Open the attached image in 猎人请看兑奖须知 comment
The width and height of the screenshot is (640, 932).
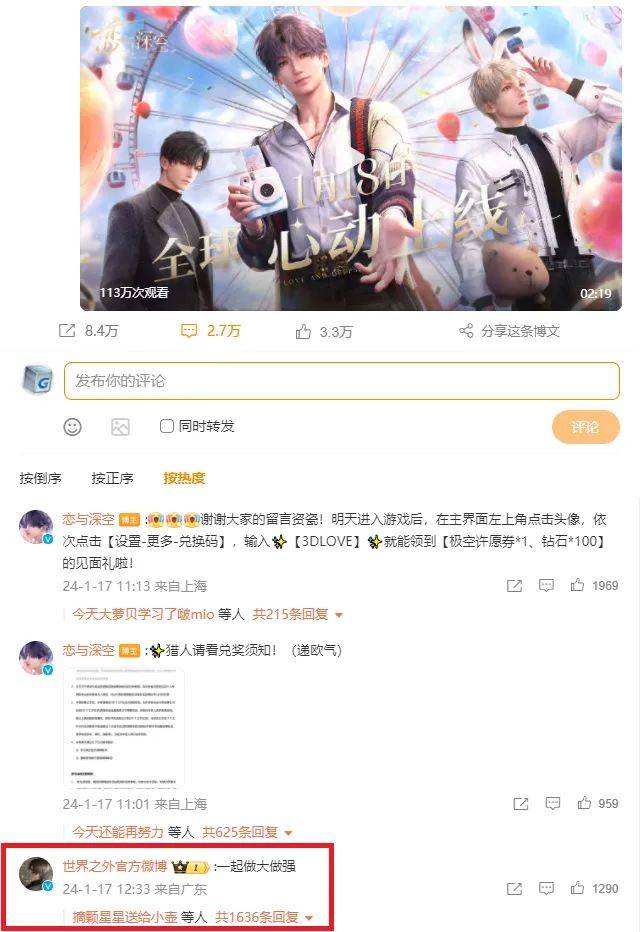click(124, 728)
